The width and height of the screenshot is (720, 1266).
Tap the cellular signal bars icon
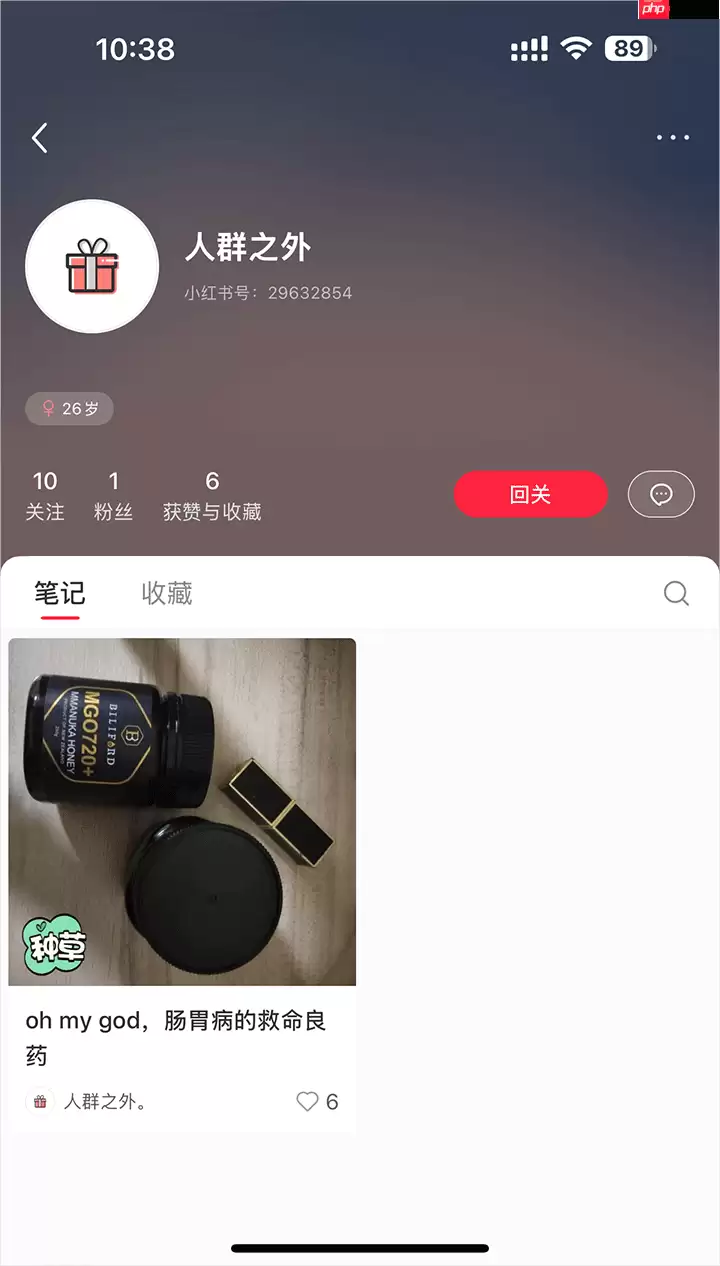tap(530, 48)
